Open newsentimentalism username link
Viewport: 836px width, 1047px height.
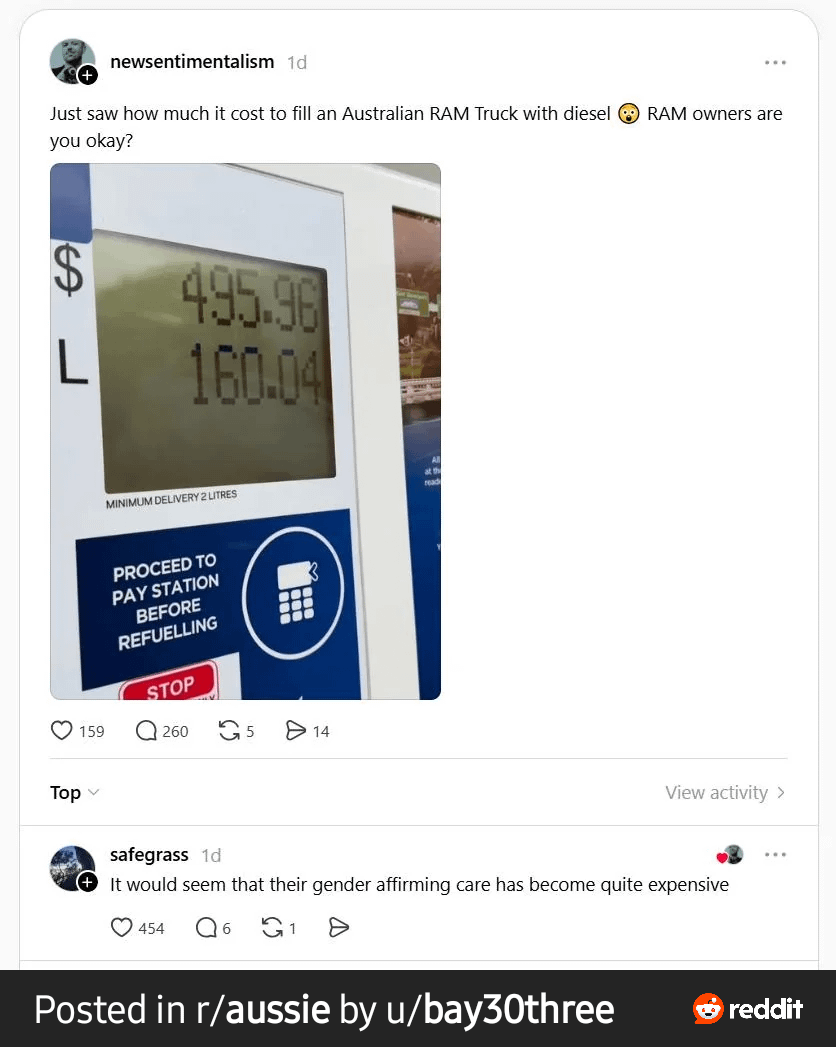192,62
